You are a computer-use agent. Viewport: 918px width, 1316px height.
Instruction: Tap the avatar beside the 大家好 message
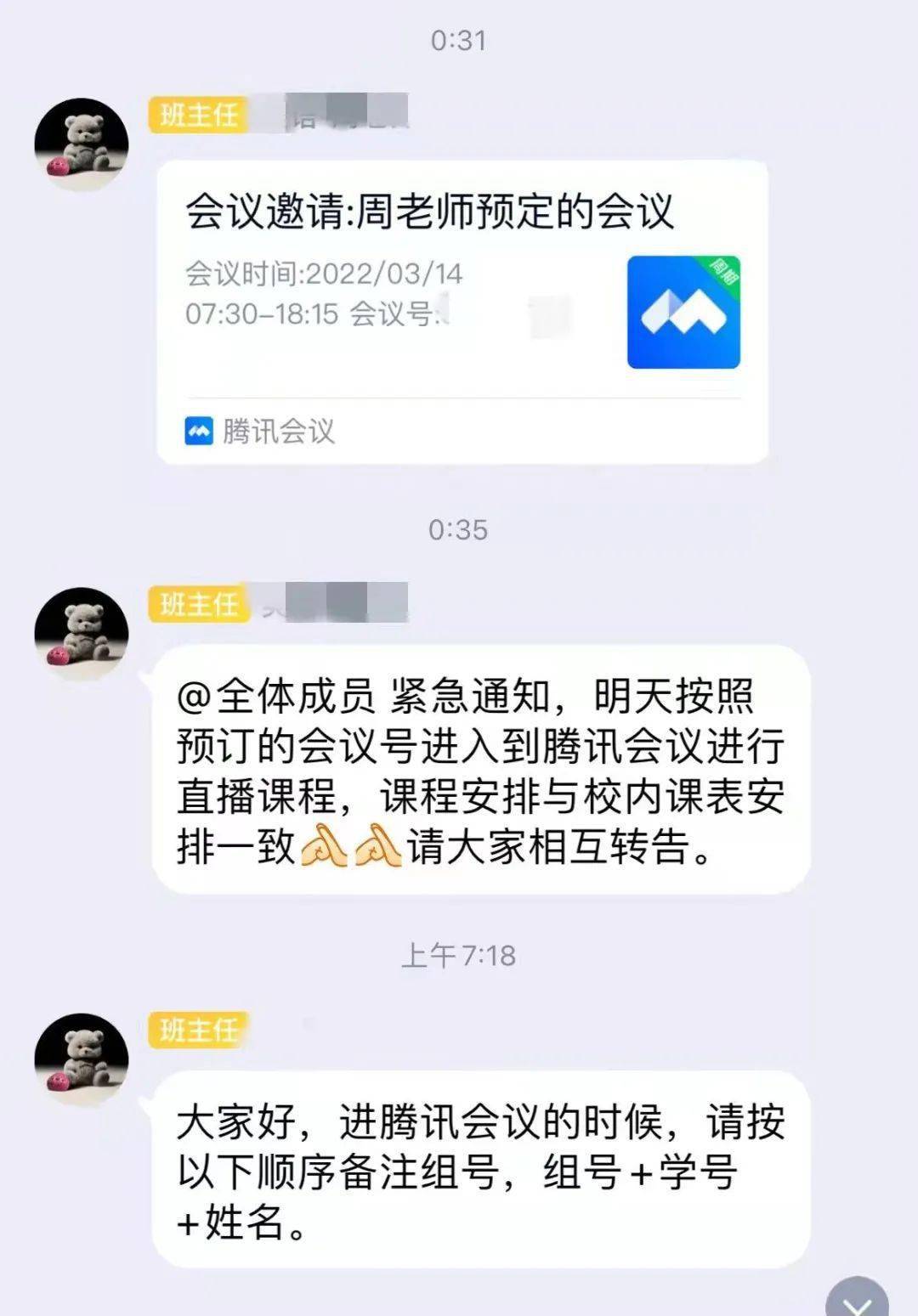point(82,1059)
